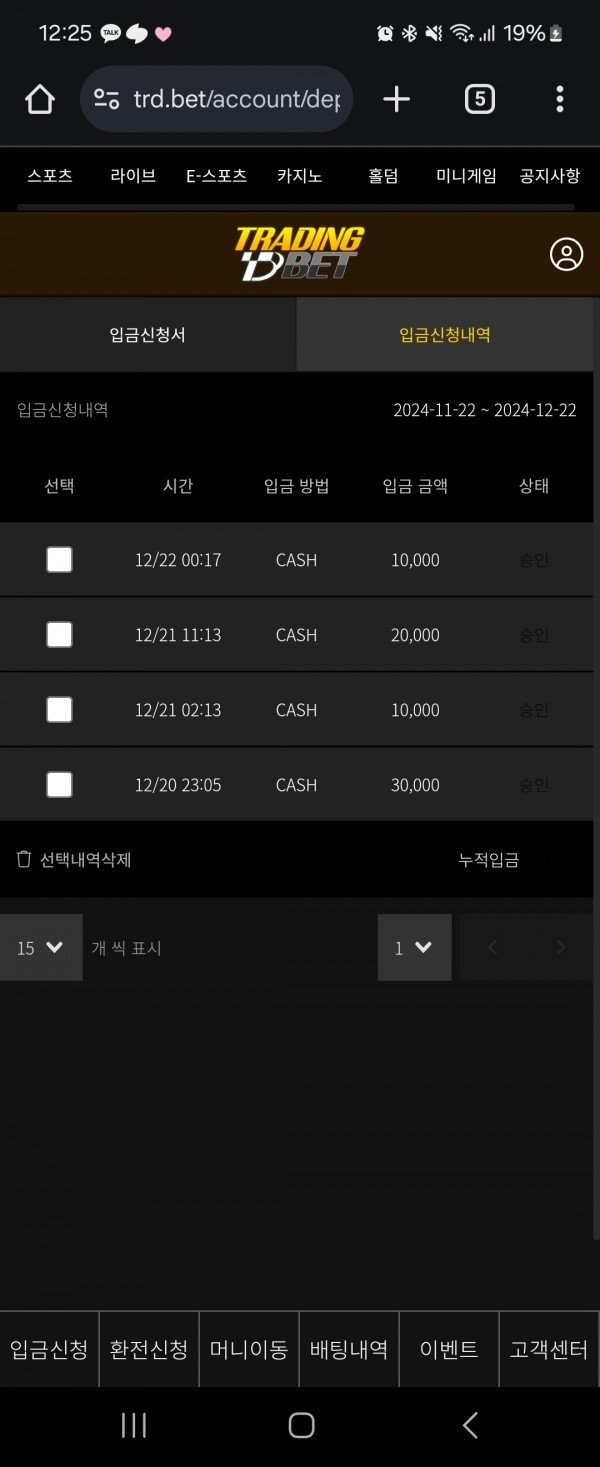Go to the 스포츠 section
Viewport: 600px width, 1467px height.
(x=50, y=176)
